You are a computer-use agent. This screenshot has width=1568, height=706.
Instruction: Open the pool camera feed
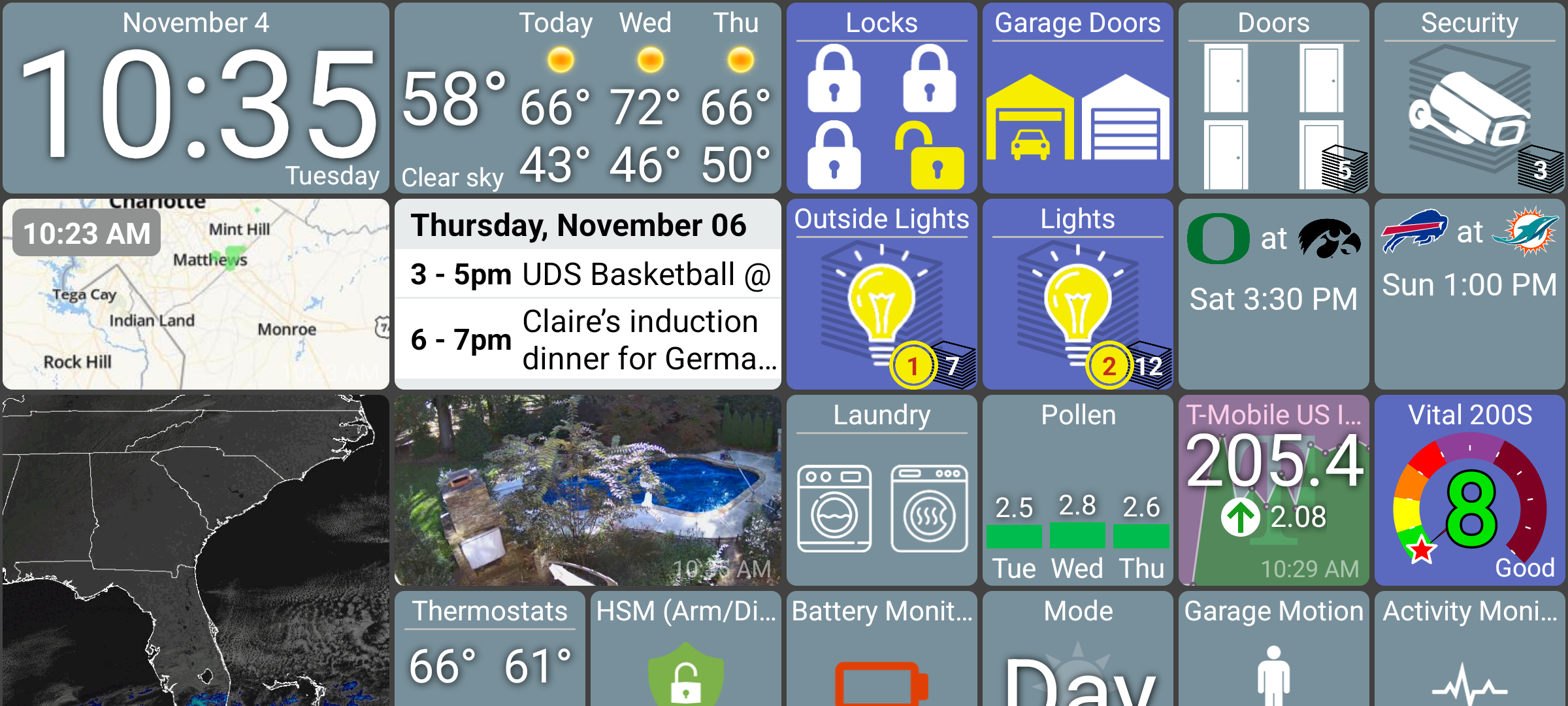pos(587,490)
